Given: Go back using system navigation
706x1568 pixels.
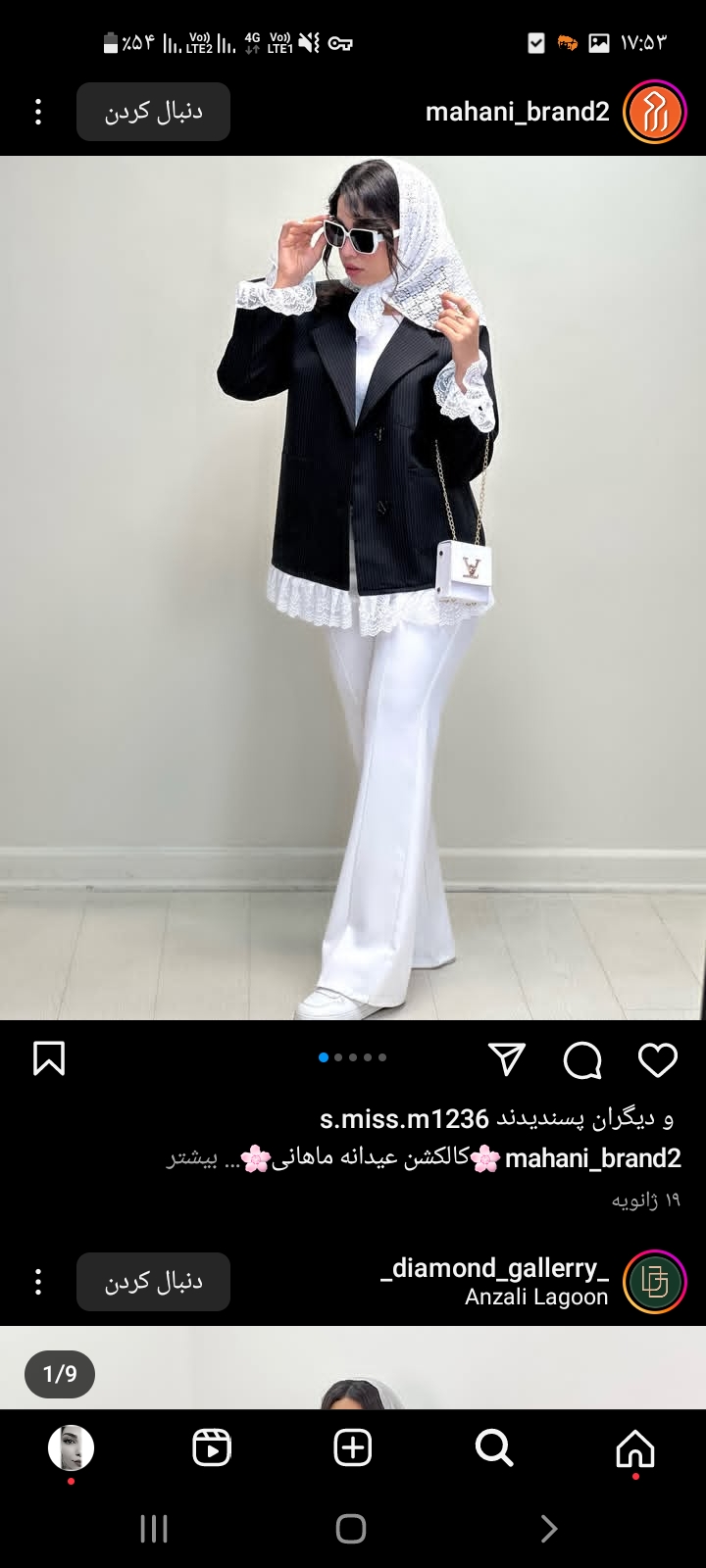Looking at the screenshot, I should click(549, 1529).
